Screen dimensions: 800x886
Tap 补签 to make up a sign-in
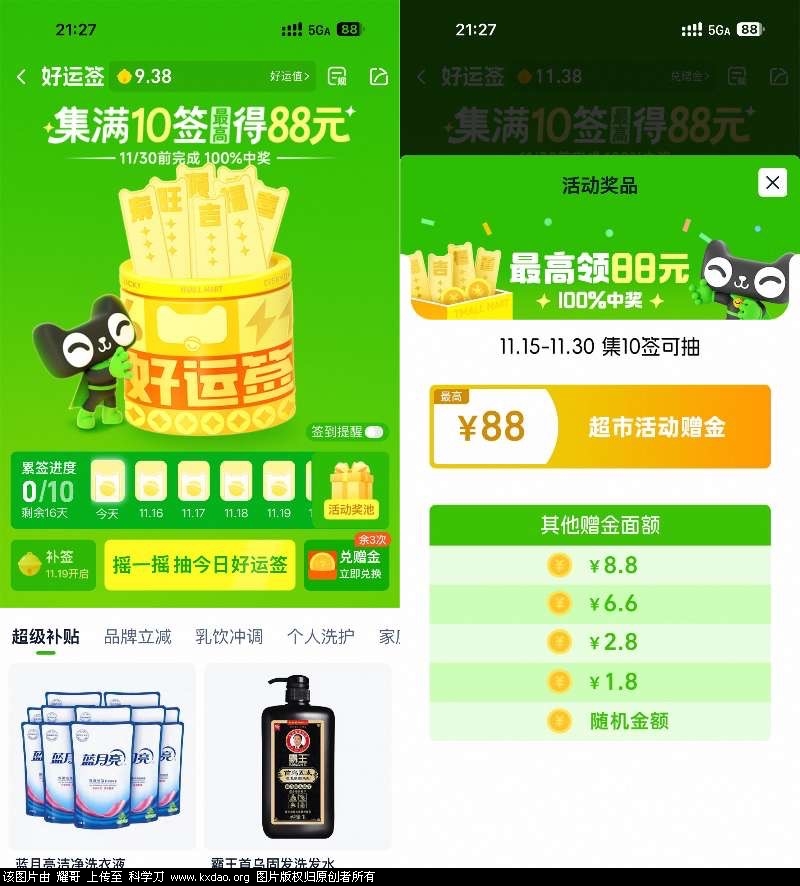click(54, 565)
